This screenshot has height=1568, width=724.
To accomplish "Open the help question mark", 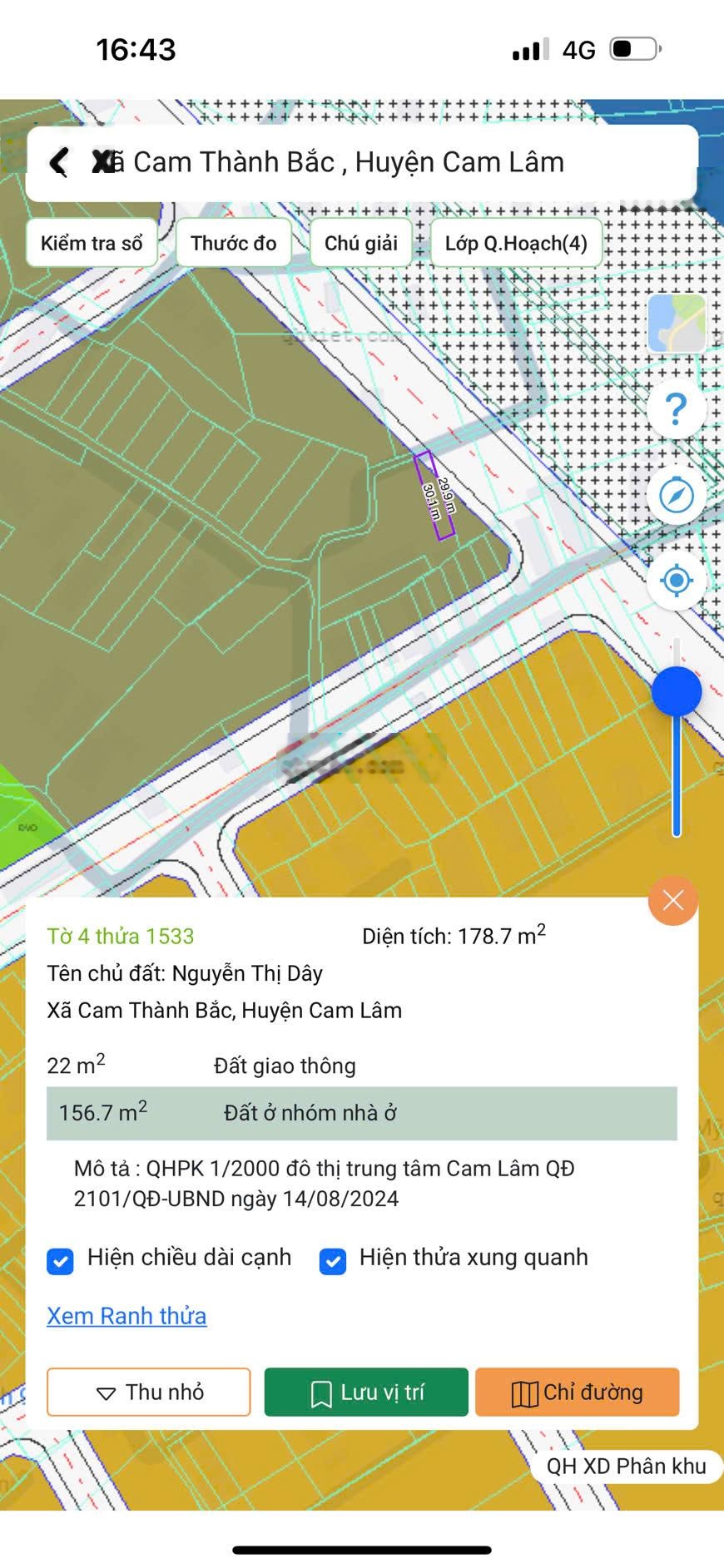I will [x=676, y=409].
